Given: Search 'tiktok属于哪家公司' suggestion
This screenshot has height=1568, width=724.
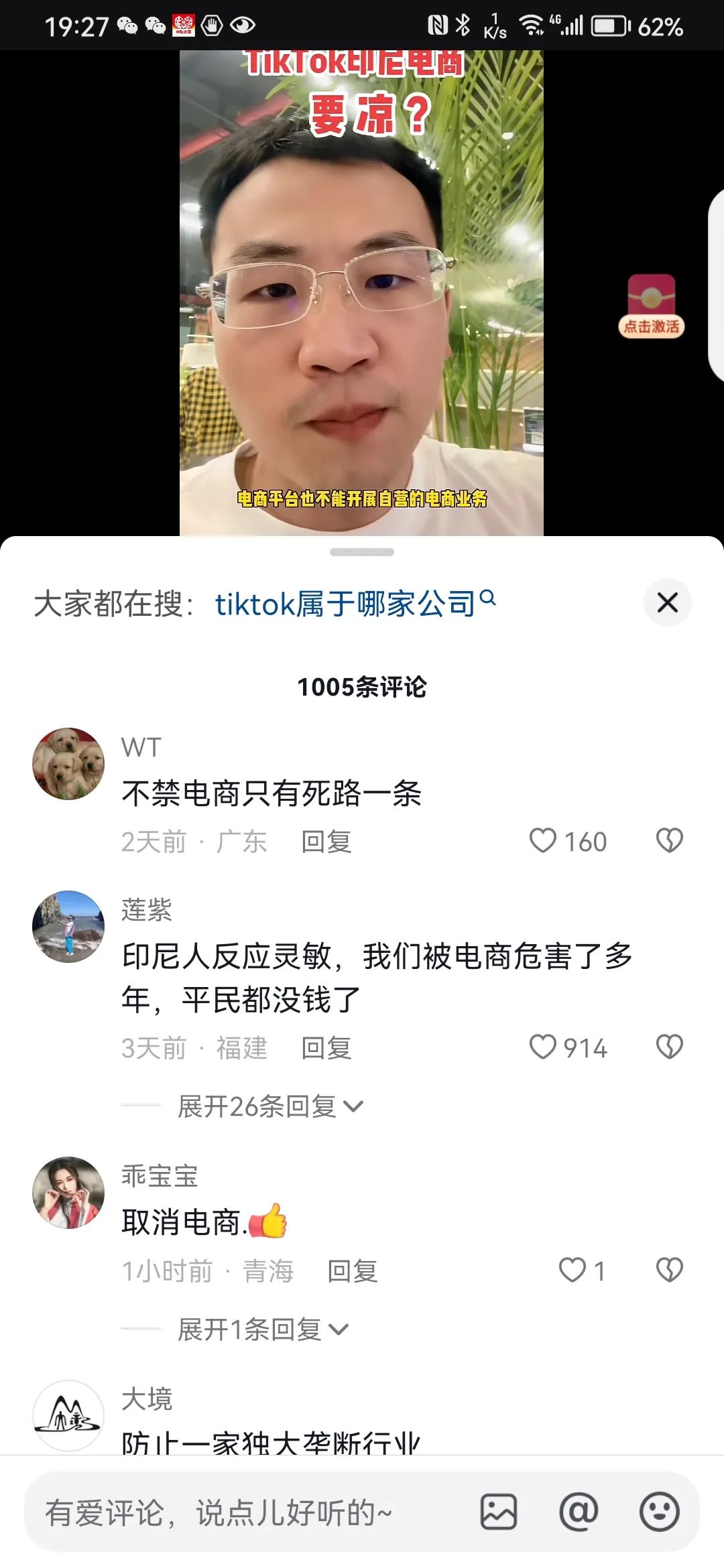Looking at the screenshot, I should point(354,604).
